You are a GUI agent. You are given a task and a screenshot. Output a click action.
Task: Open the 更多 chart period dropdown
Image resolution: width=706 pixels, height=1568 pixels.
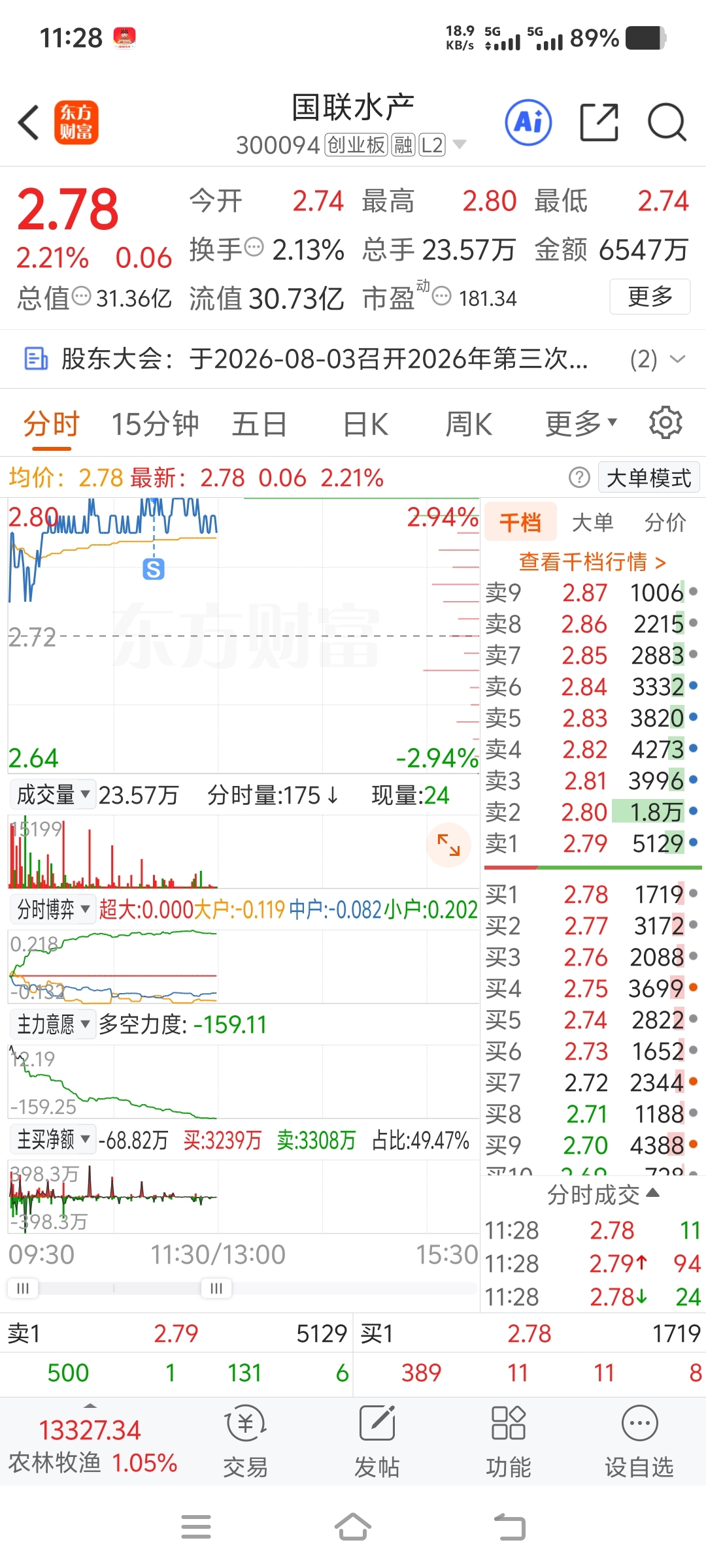point(581,424)
